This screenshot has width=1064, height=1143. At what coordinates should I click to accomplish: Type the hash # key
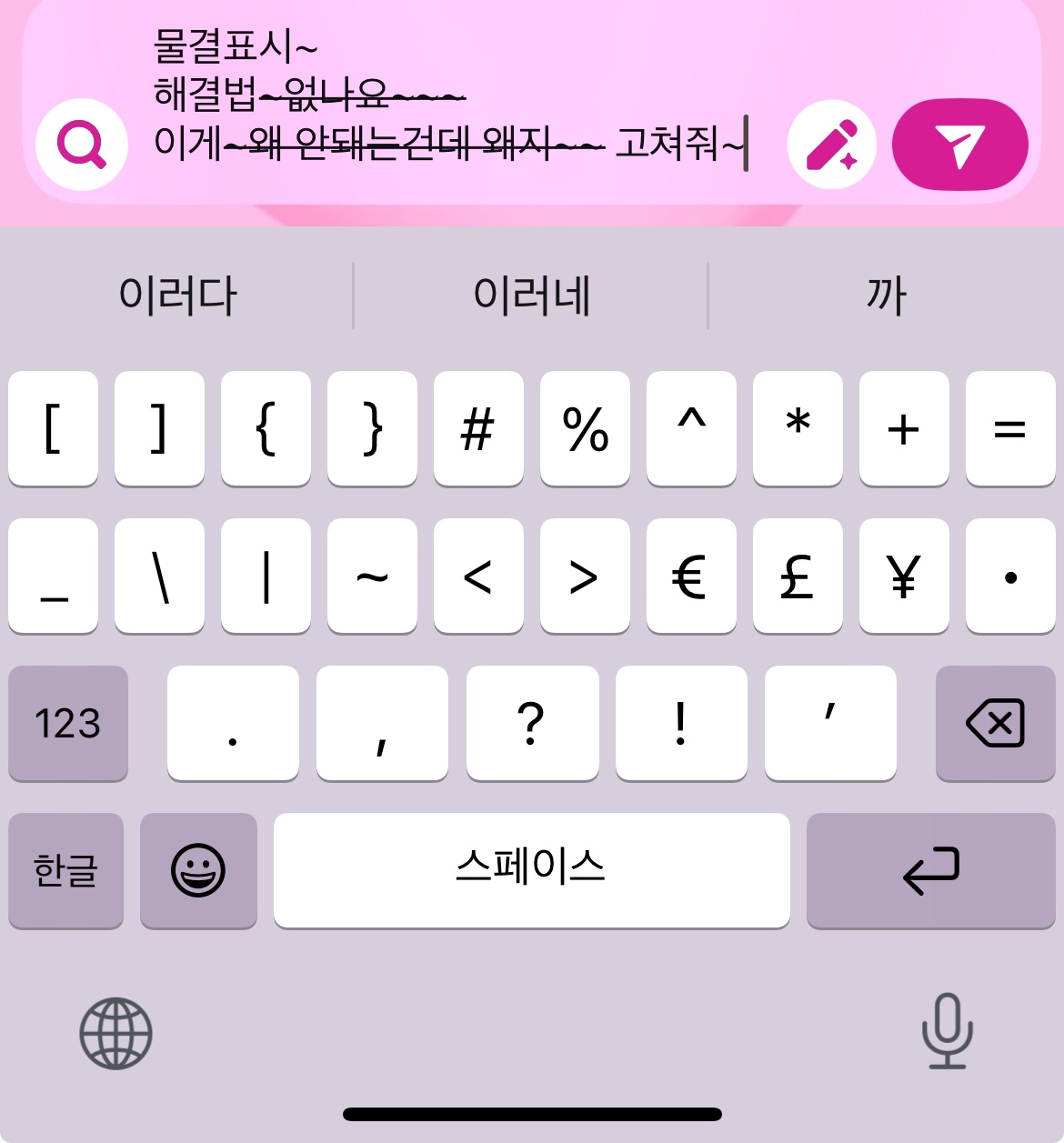[x=478, y=428]
